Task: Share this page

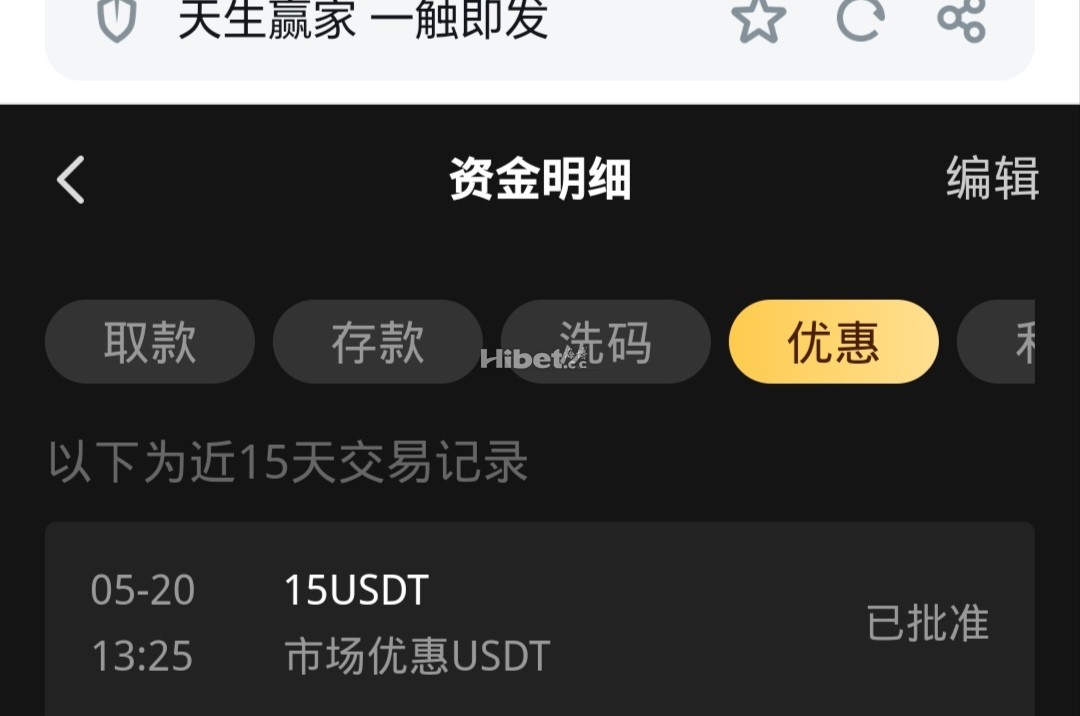Action: click(961, 20)
